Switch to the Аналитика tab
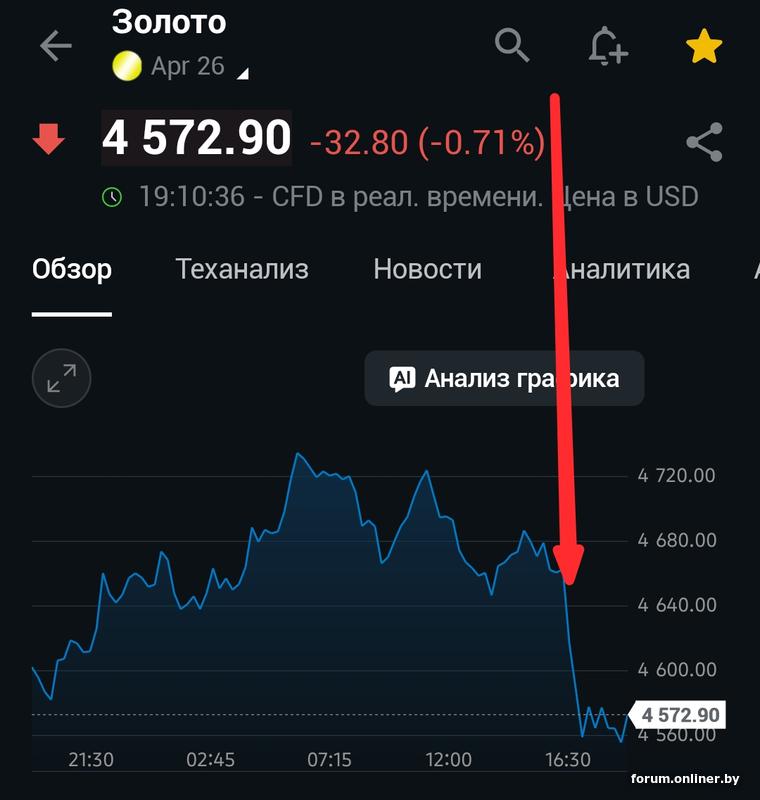The height and width of the screenshot is (800, 760). pyautogui.click(x=622, y=269)
